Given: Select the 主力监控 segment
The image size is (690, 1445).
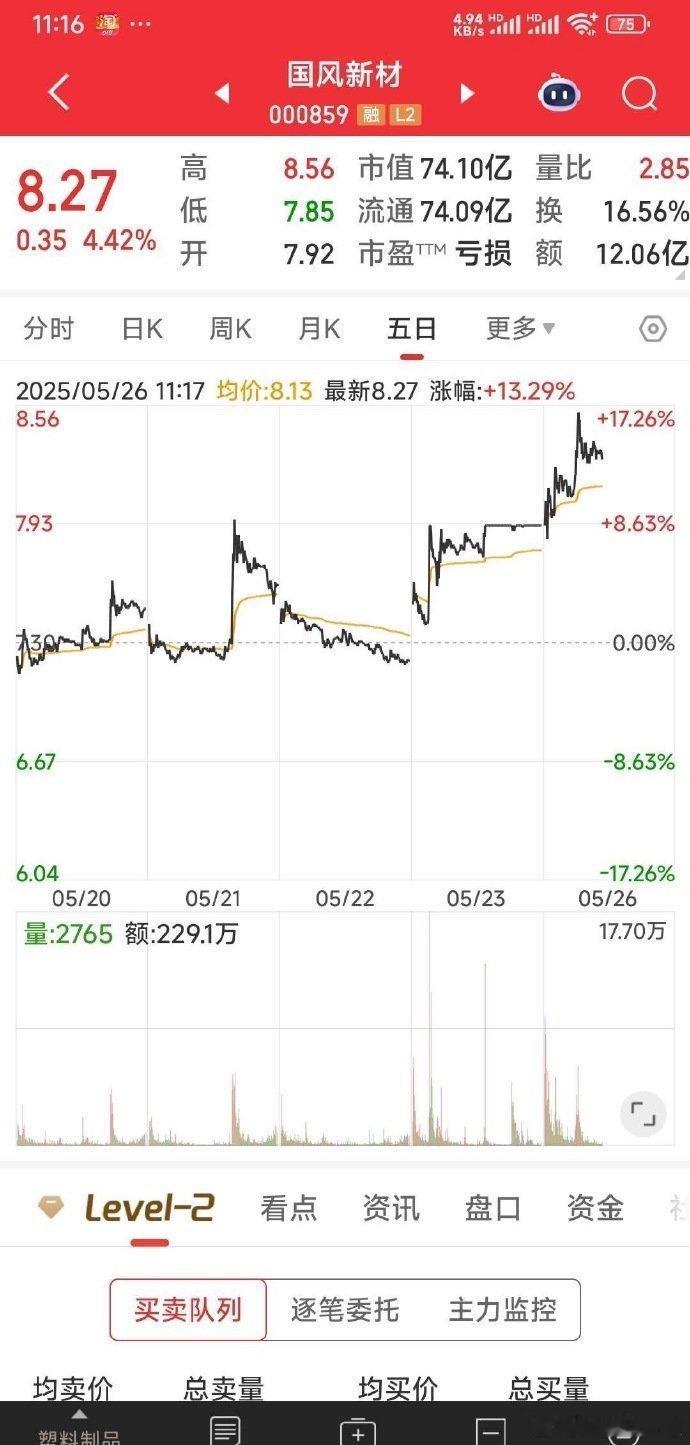Looking at the screenshot, I should (x=502, y=1310).
